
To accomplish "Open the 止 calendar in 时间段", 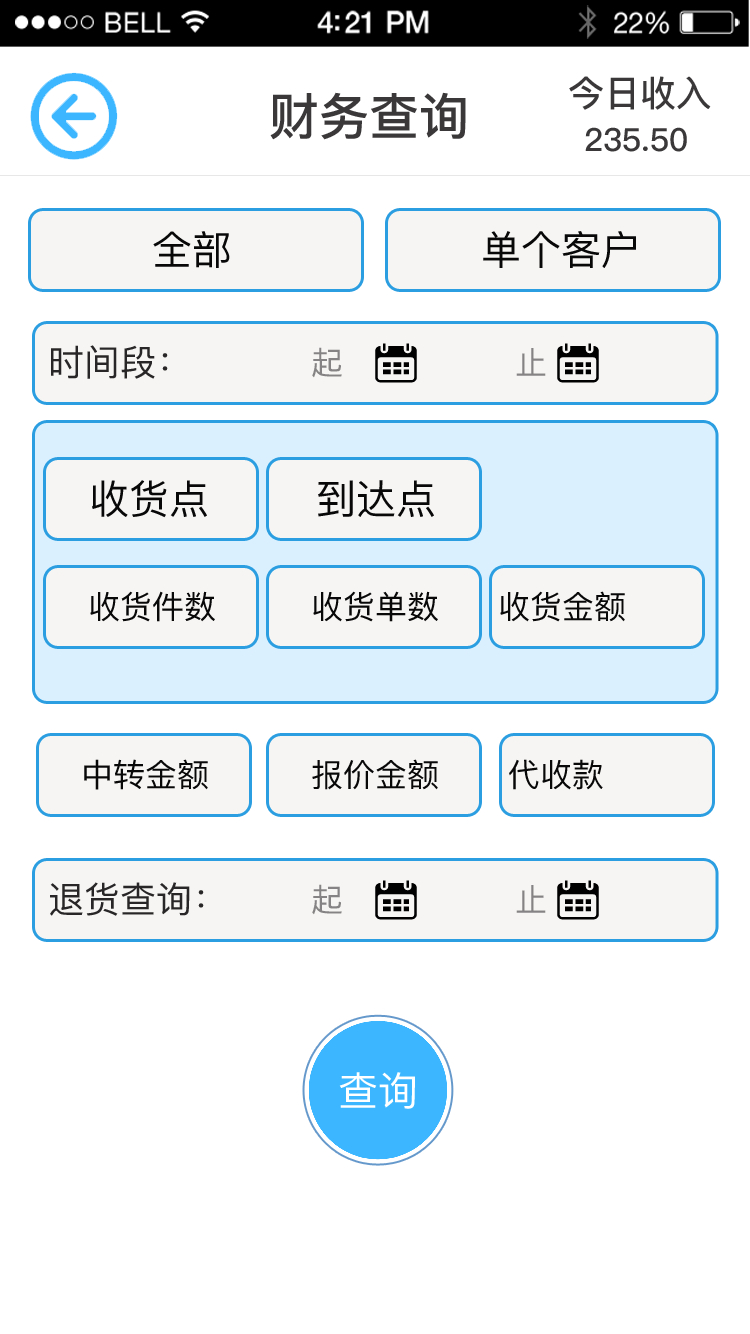I will tap(578, 363).
